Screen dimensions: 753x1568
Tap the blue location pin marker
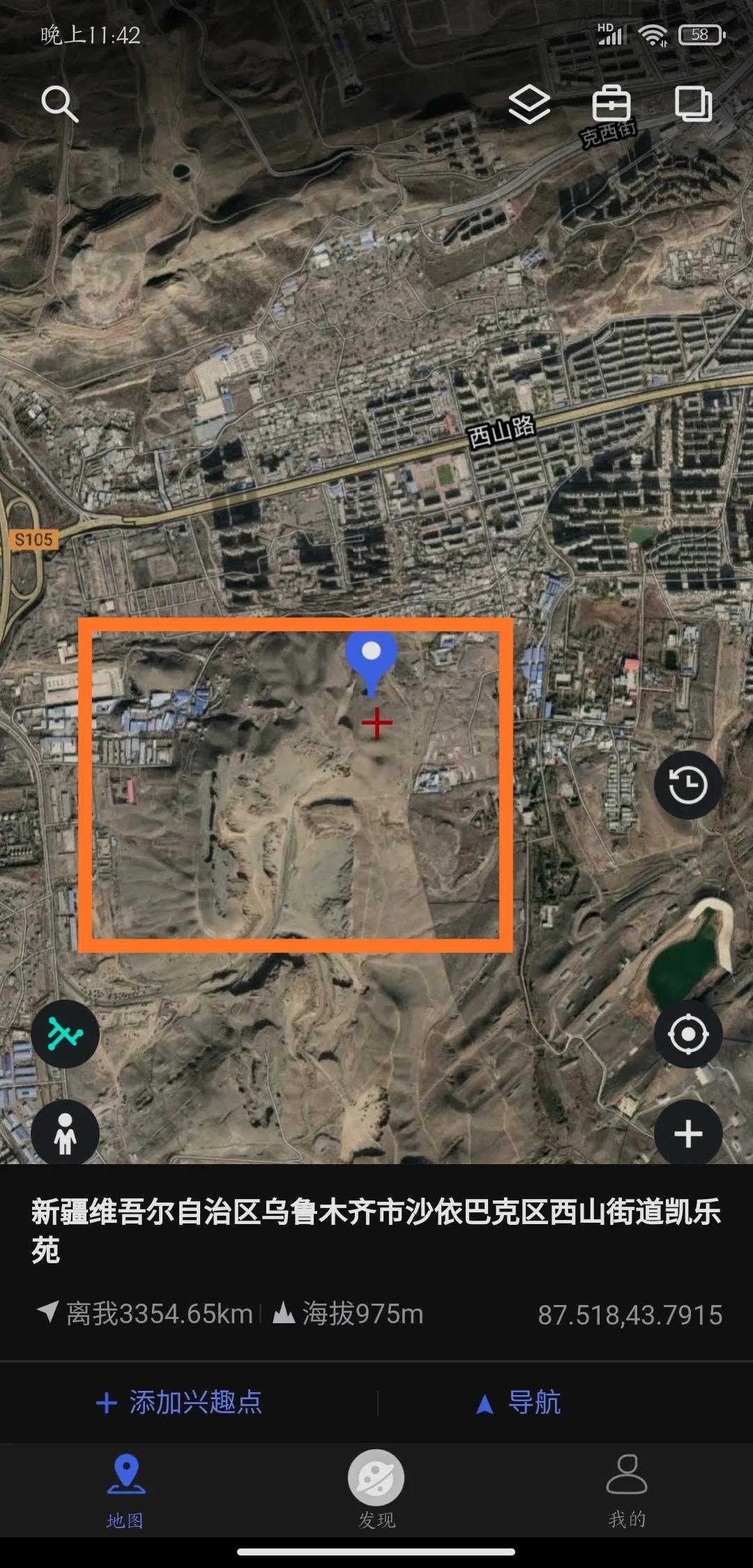click(372, 659)
